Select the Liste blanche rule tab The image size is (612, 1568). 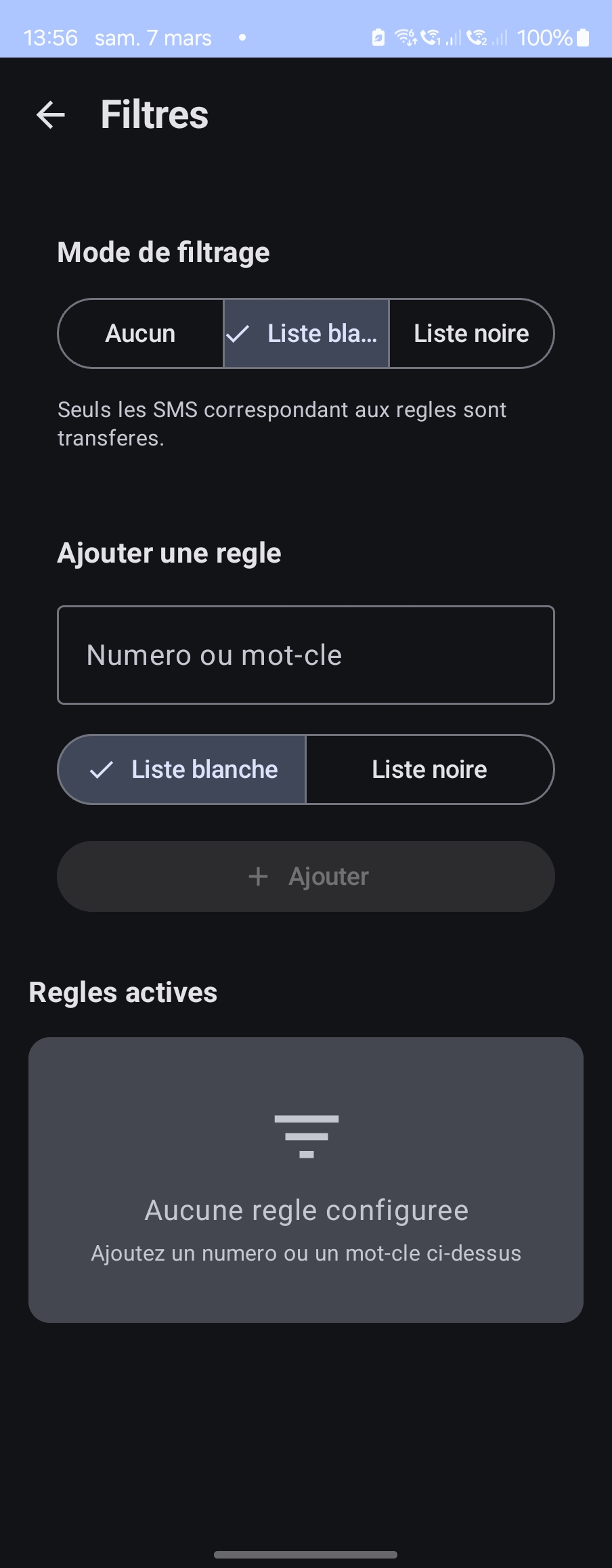[x=181, y=769]
